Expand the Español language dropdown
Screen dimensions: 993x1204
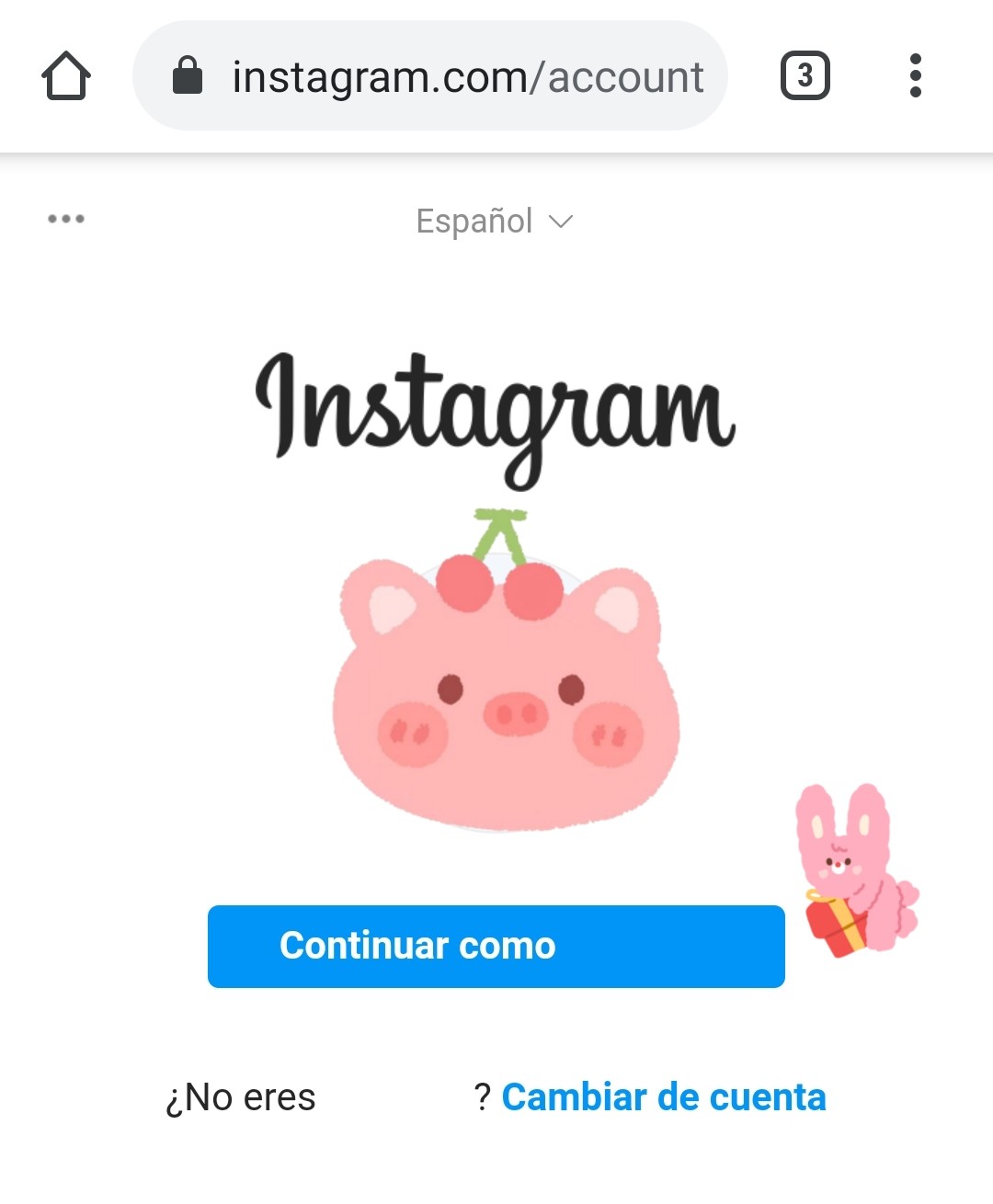(495, 221)
